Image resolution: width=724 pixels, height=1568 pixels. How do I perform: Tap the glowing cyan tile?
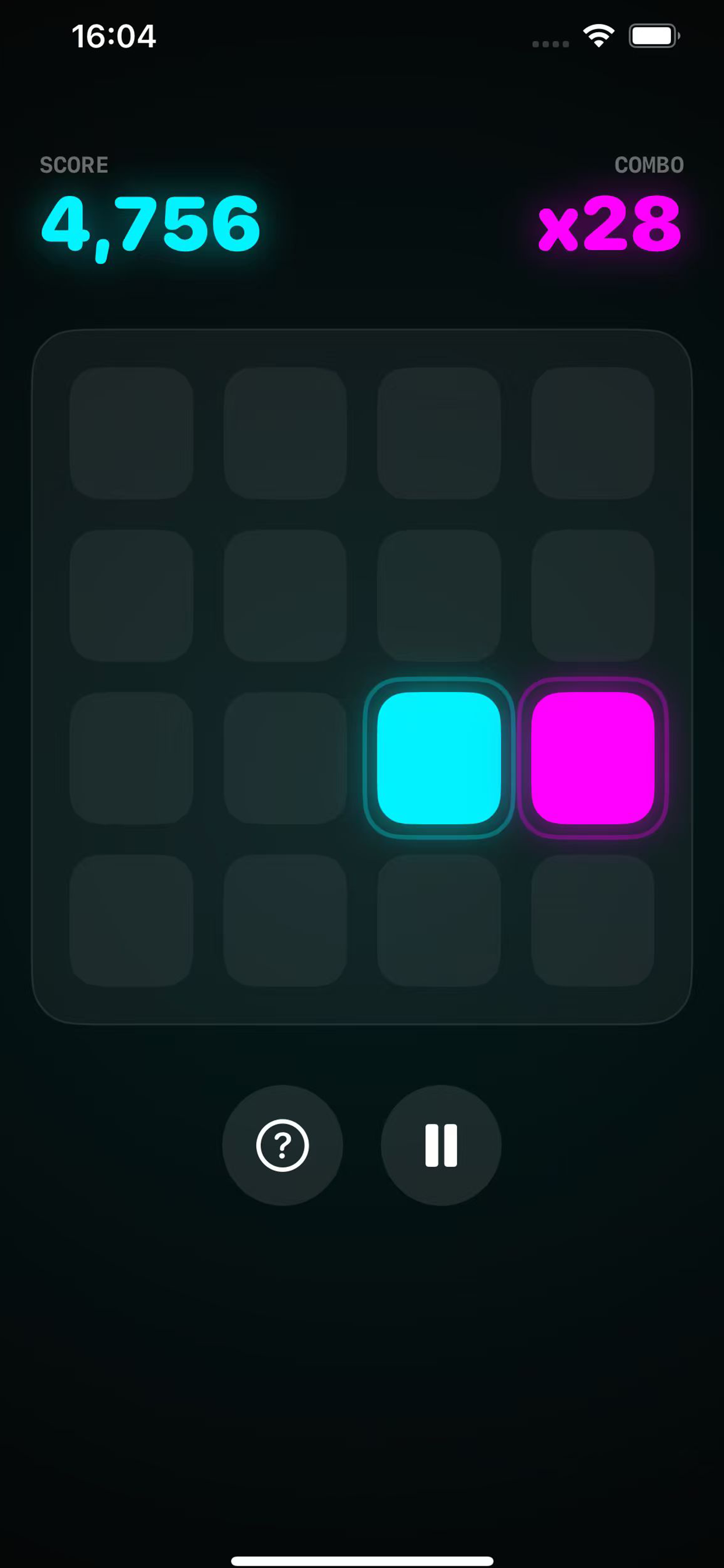click(439, 757)
